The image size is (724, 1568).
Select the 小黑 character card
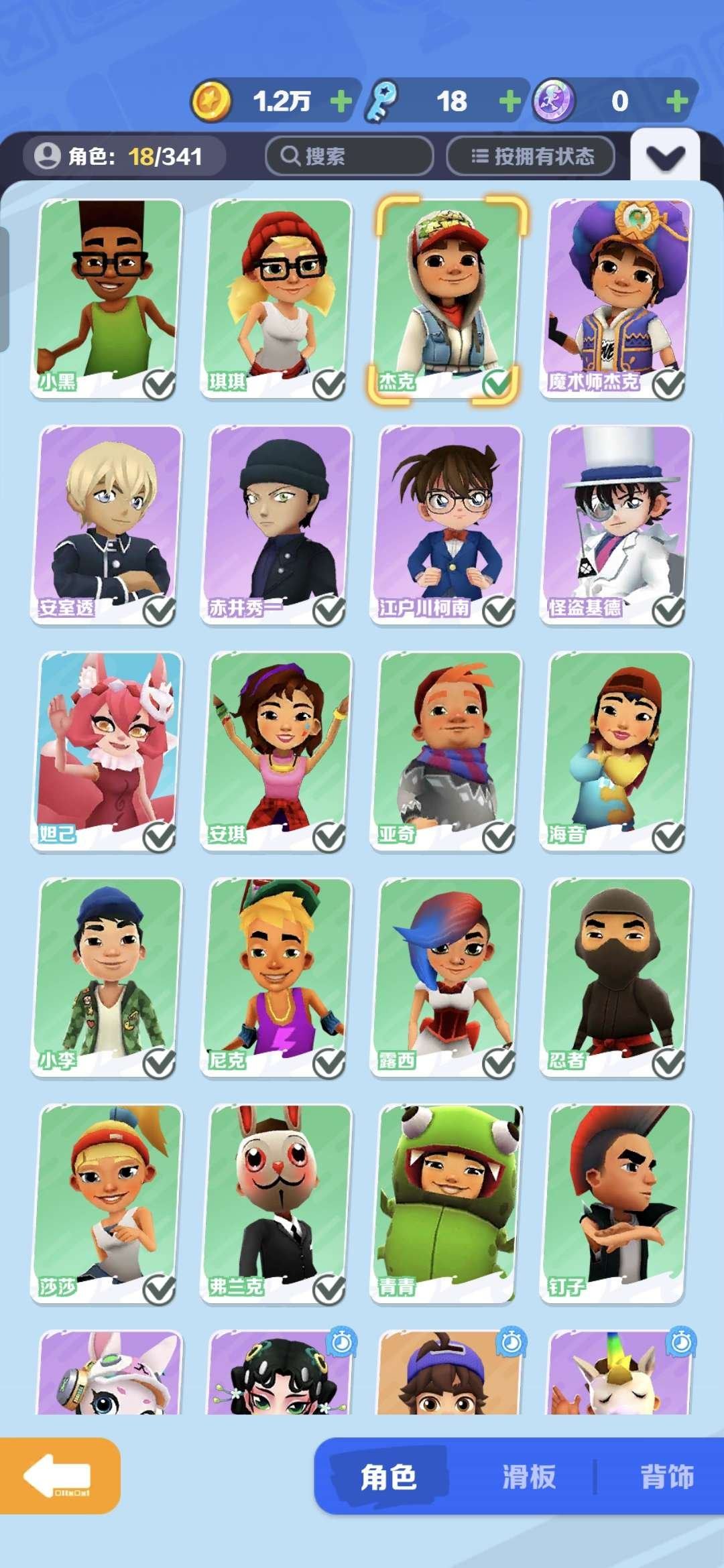click(x=107, y=298)
